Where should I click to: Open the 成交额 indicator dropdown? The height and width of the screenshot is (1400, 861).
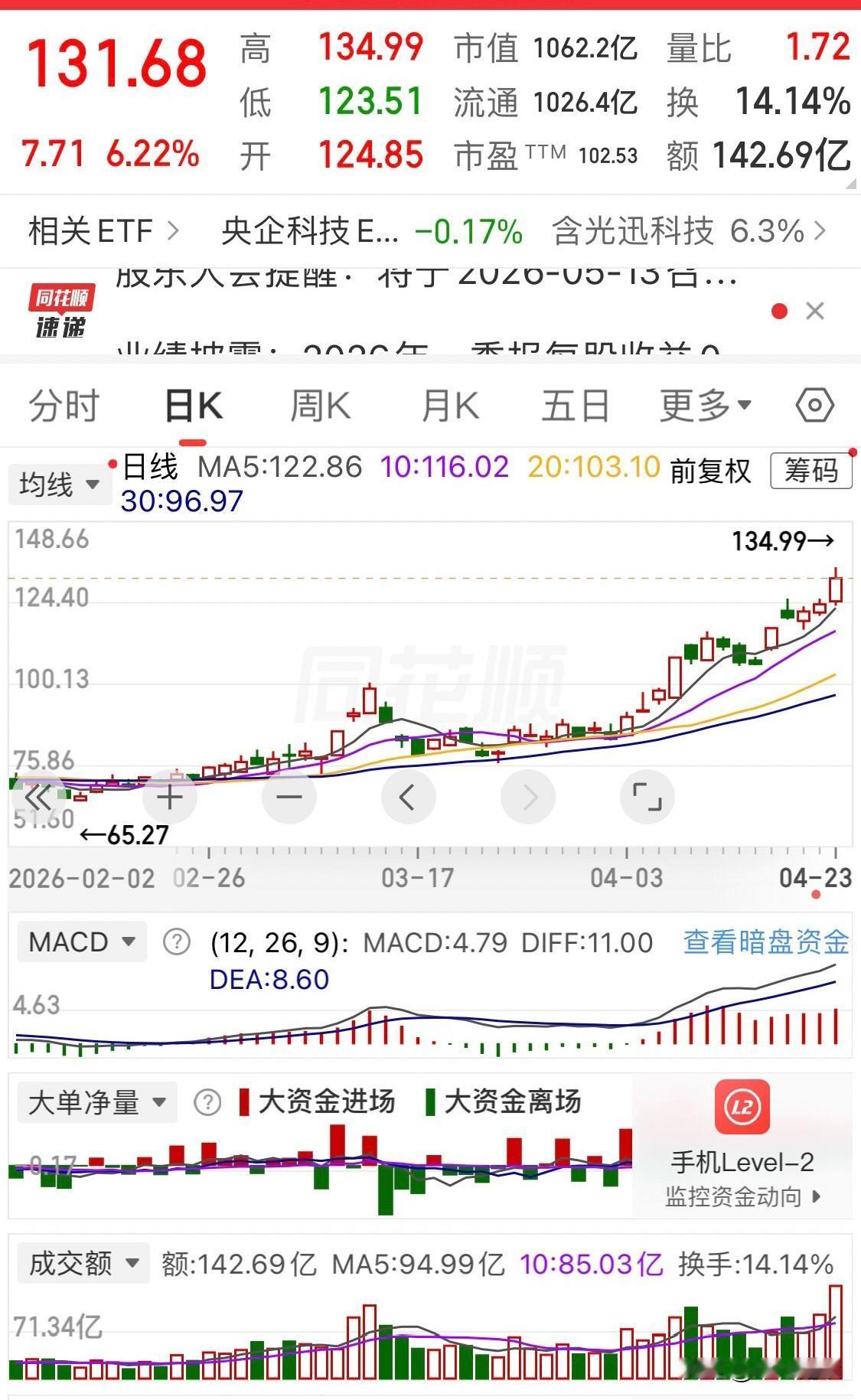coord(83,1263)
